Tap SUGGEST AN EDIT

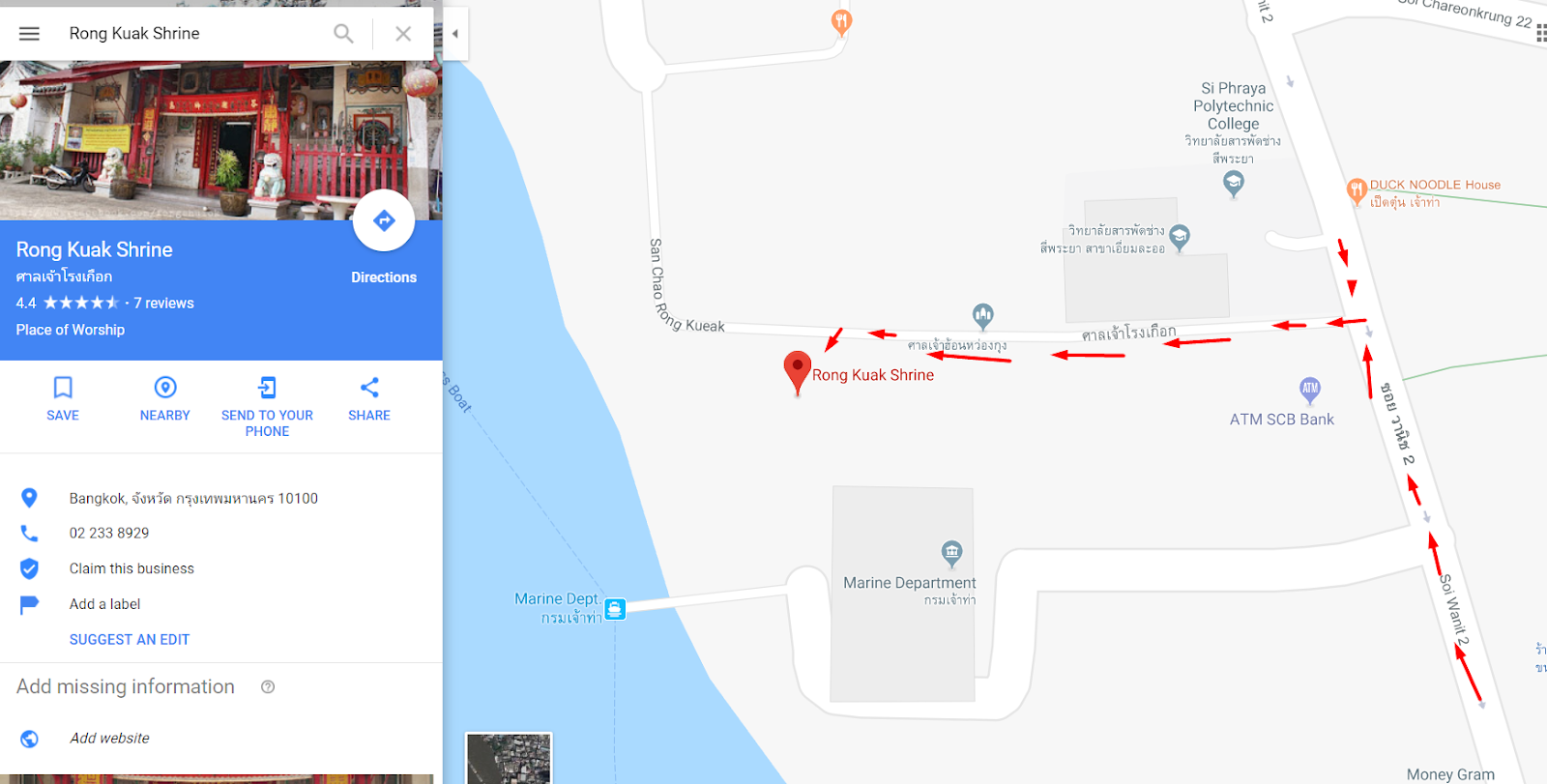tap(130, 640)
